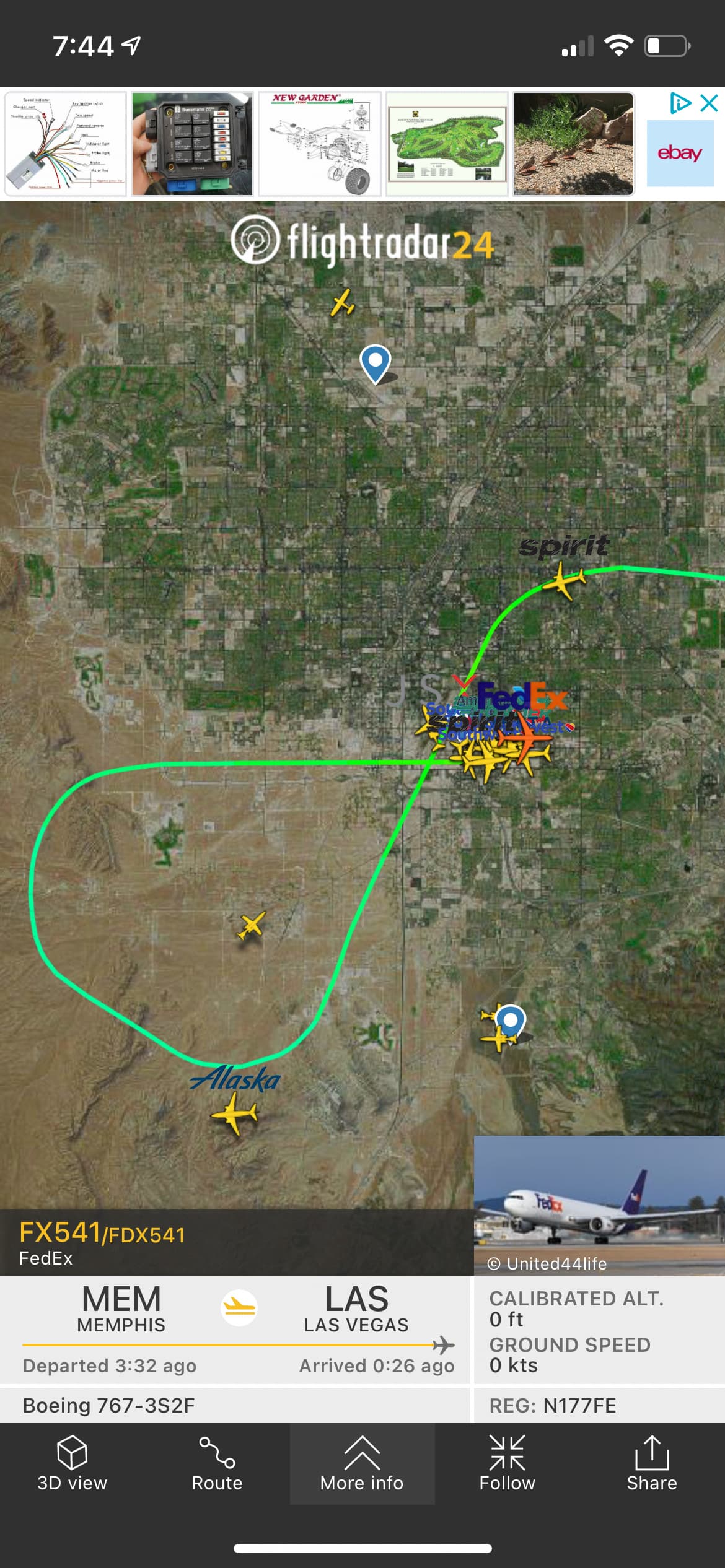The height and width of the screenshot is (1568, 725).
Task: Tap the northern blue location pin
Action: pos(376,362)
